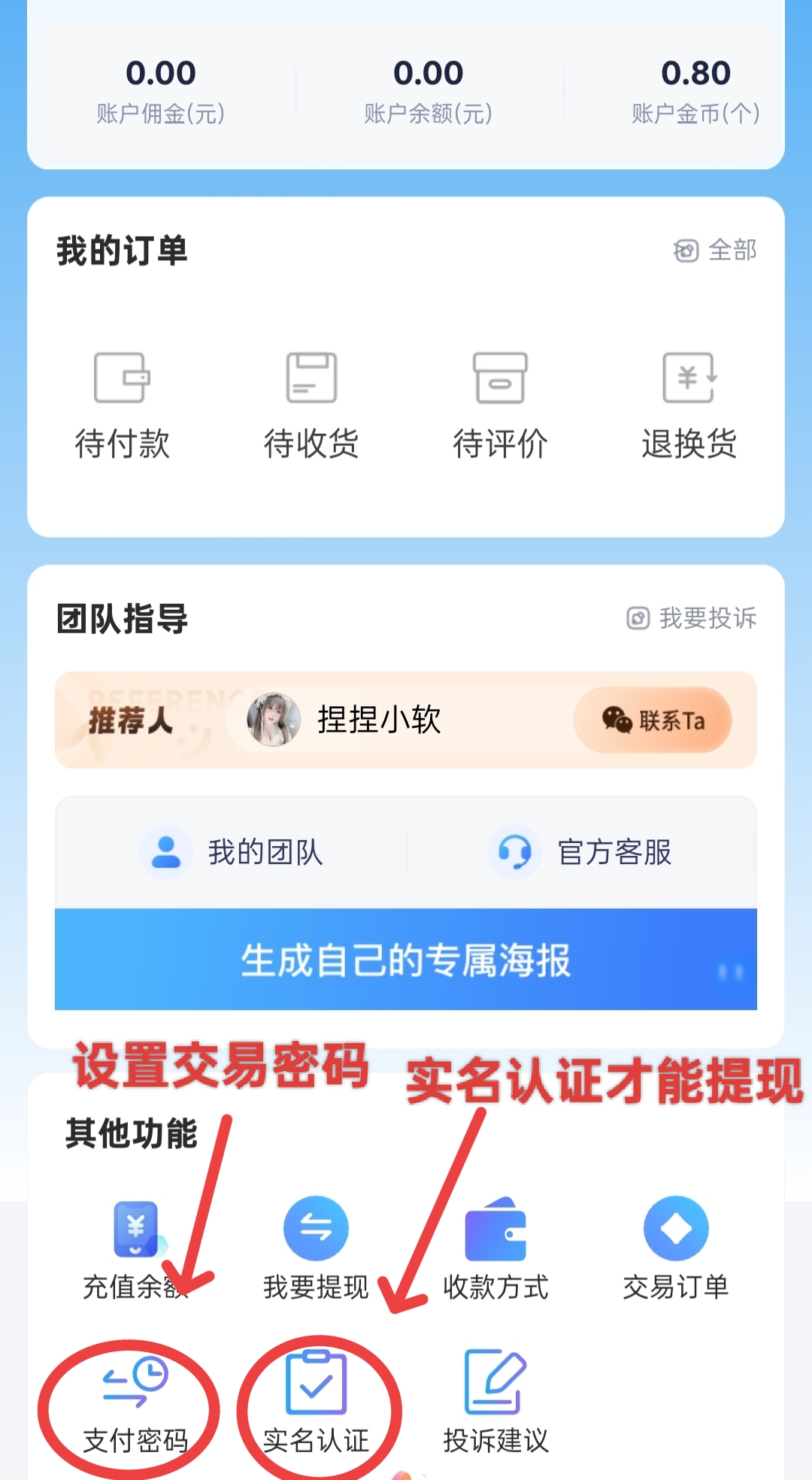Open the 待收货 awaiting delivery orders
This screenshot has height=1480, width=812.
(x=312, y=406)
